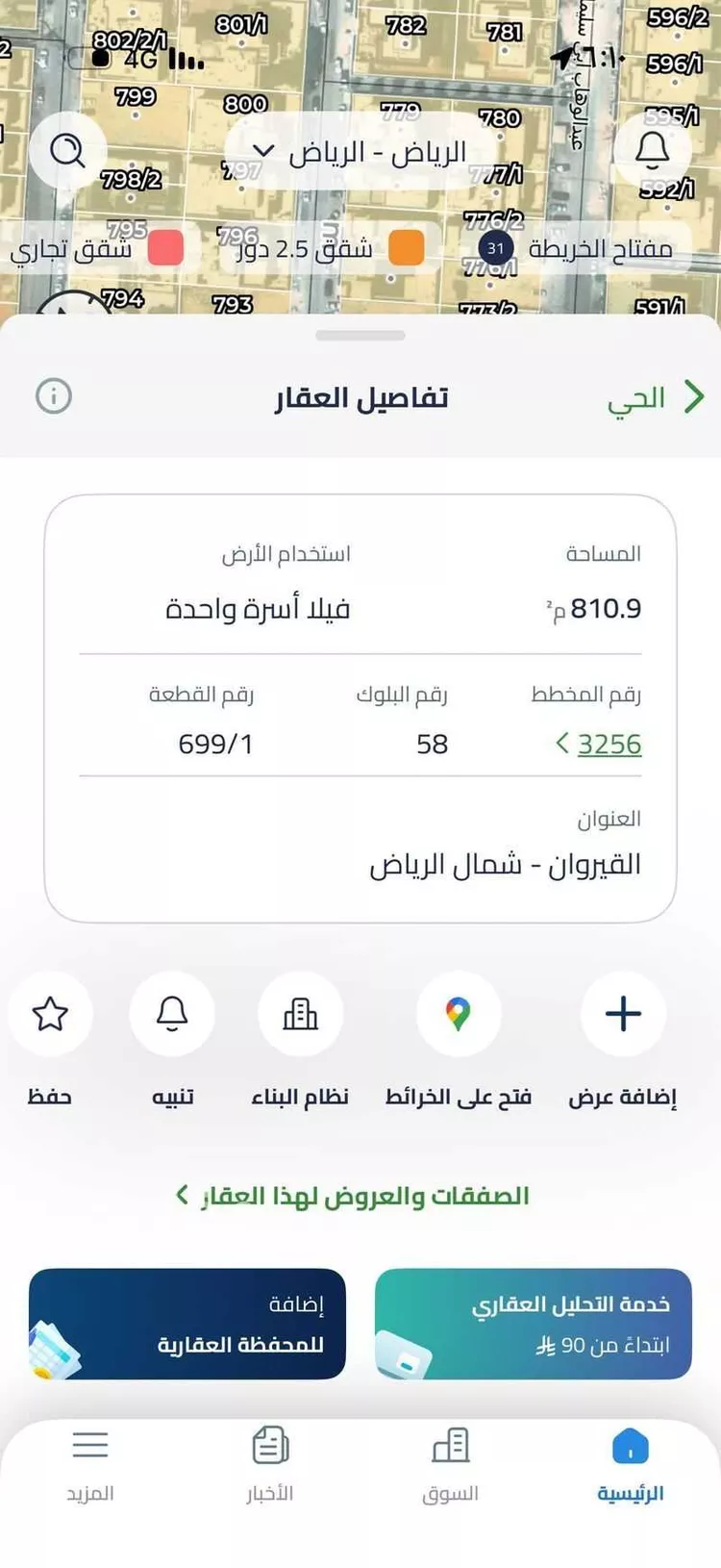721x1568 pixels.
Task: Open the الصفقات والعروض لهذا العقار link
Action: click(360, 1196)
